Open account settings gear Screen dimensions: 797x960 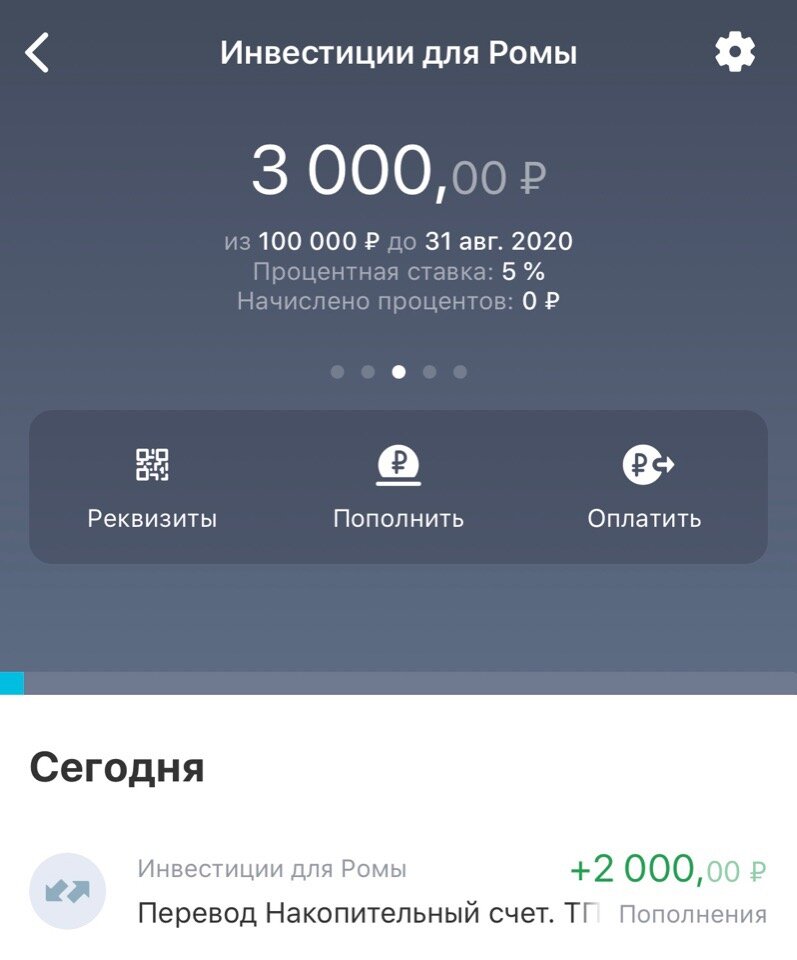click(735, 52)
